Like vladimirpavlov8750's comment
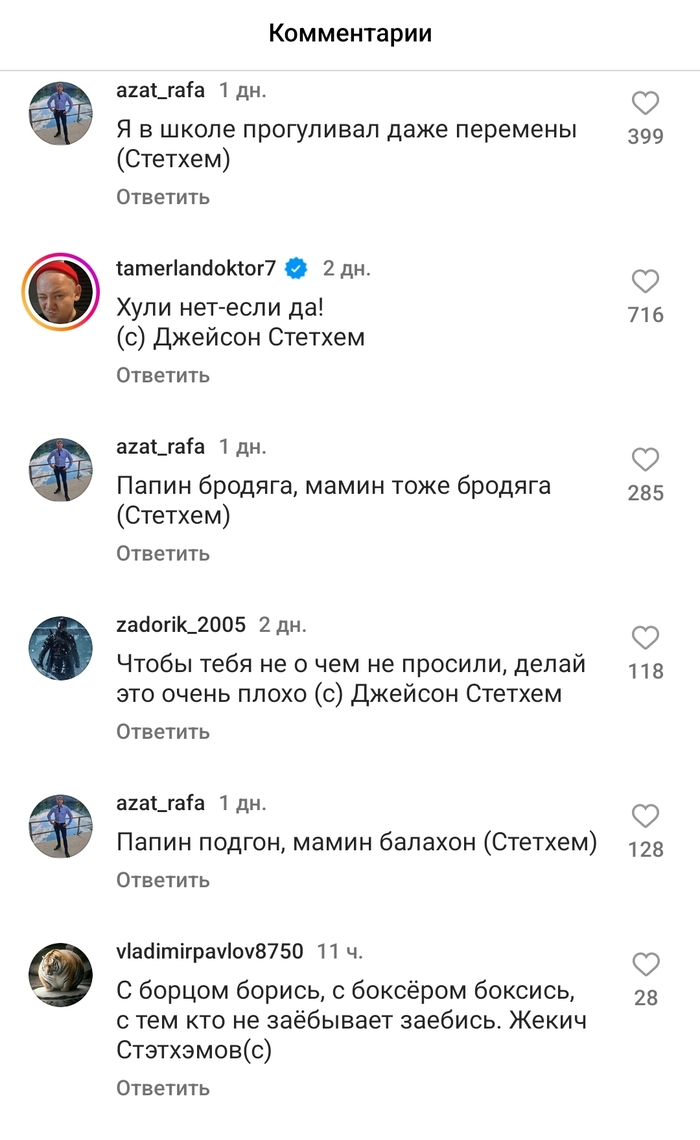 click(645, 965)
